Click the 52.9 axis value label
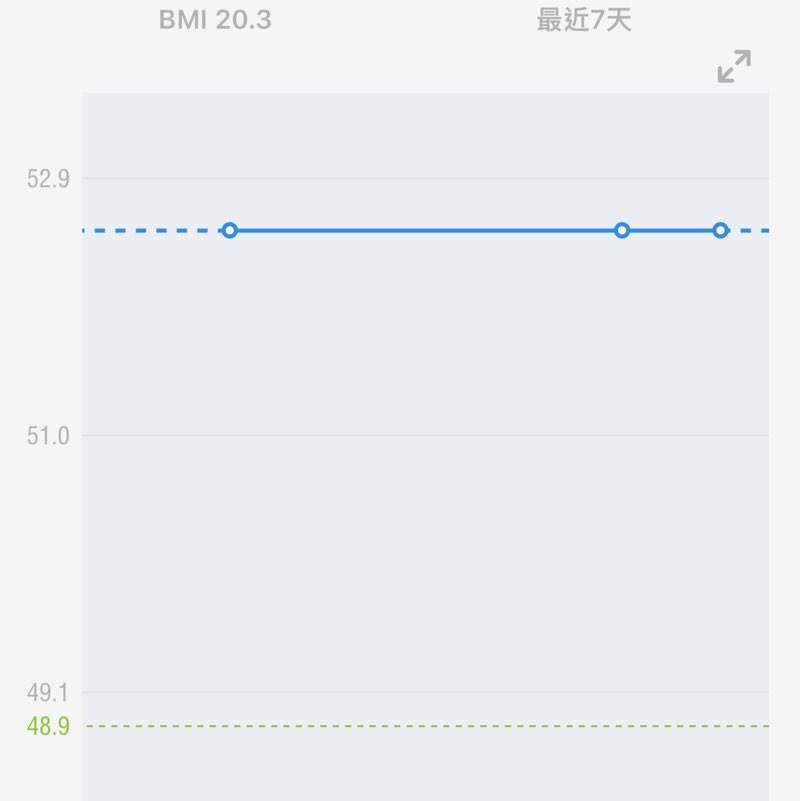 coord(47,177)
